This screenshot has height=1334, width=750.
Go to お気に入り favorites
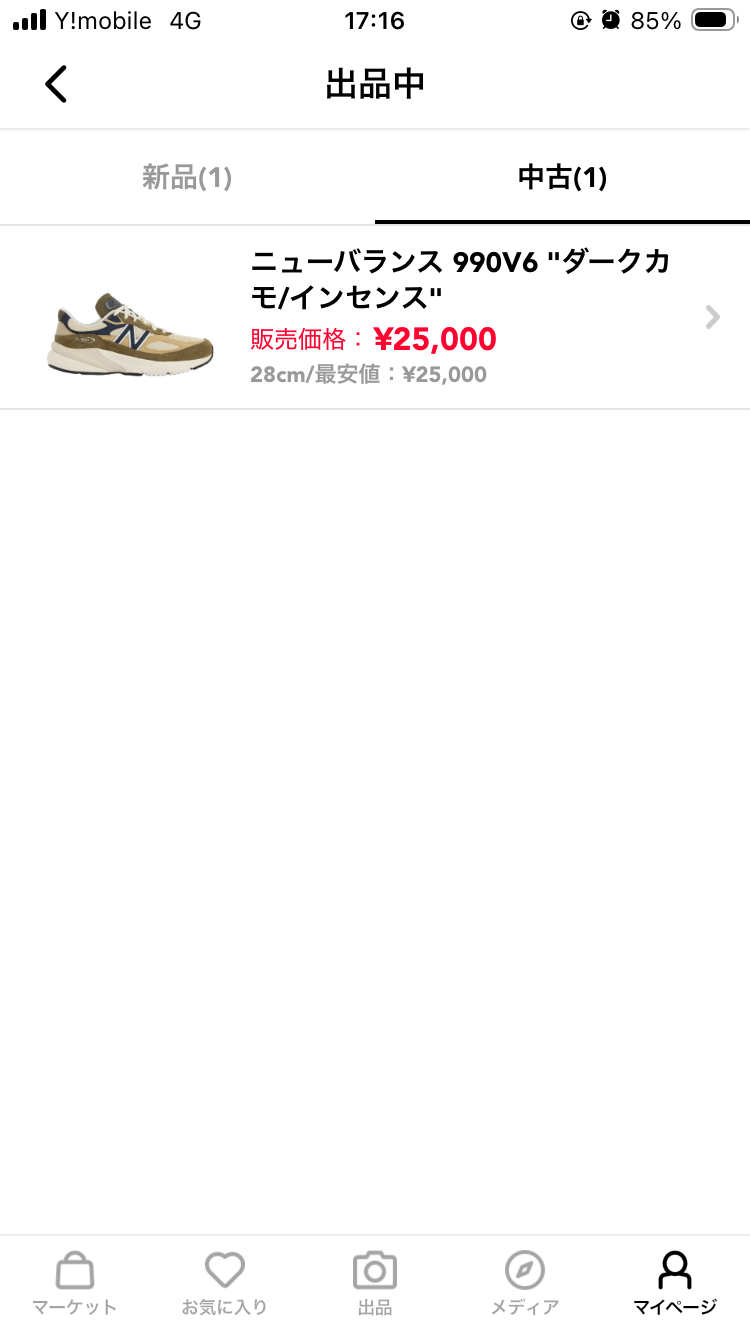pos(225,1283)
